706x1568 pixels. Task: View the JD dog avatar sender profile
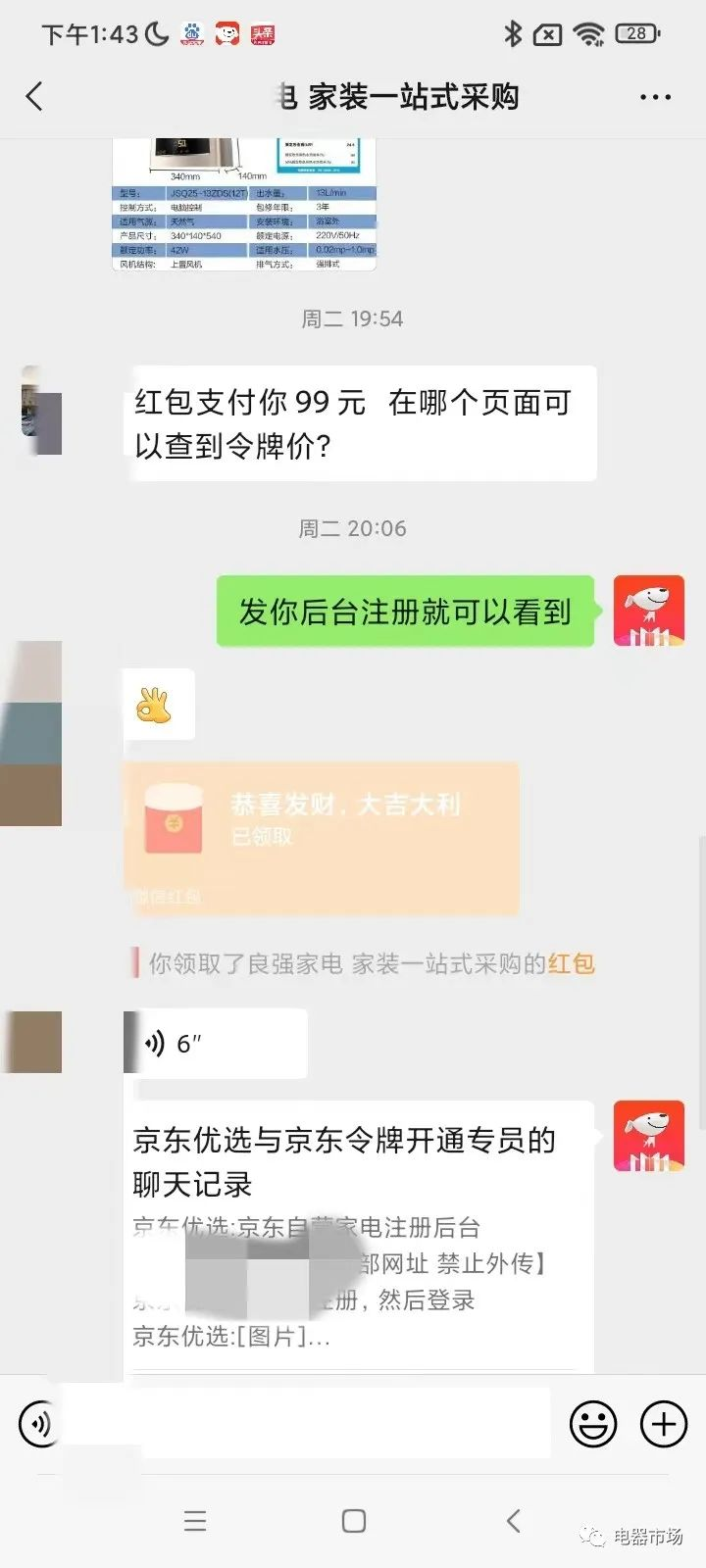point(648,611)
